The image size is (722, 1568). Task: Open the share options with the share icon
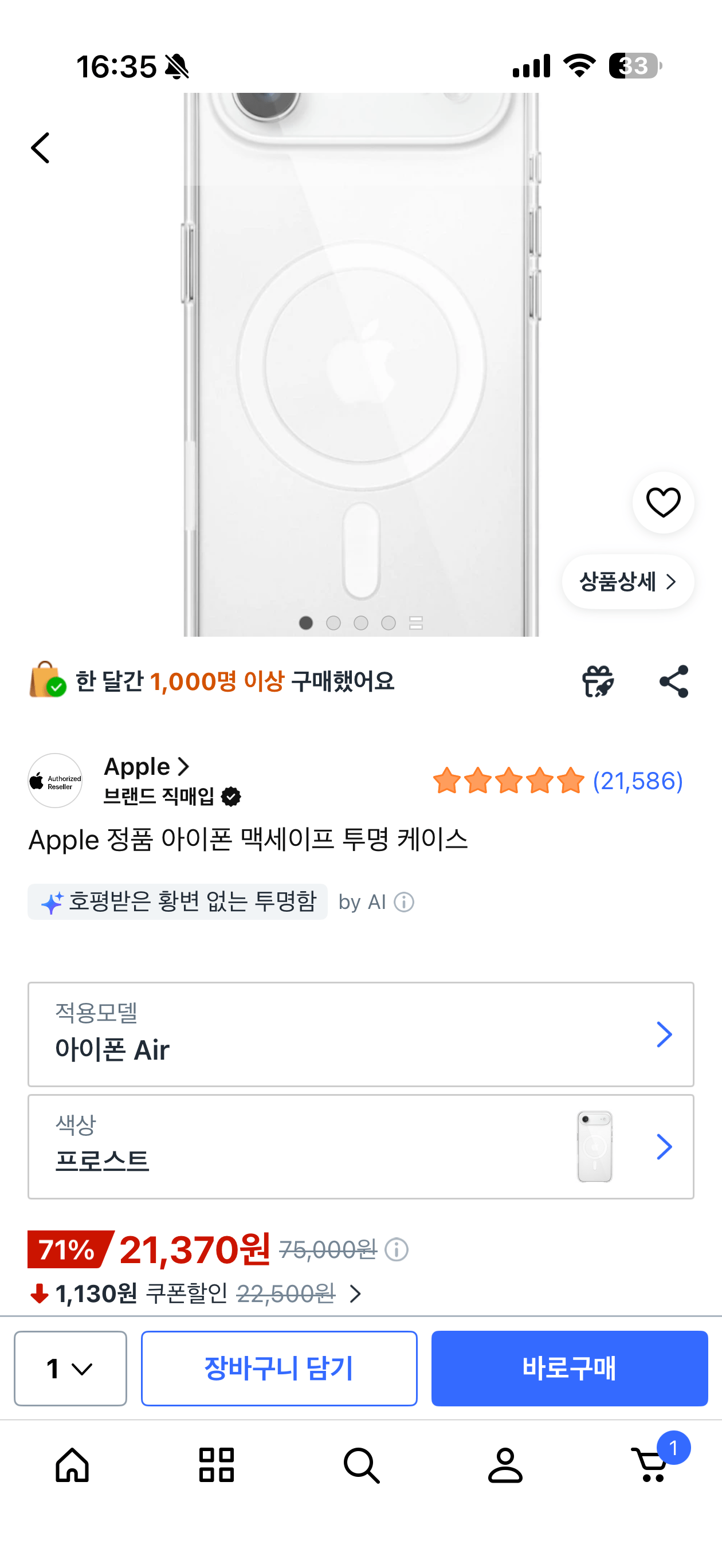coord(674,682)
